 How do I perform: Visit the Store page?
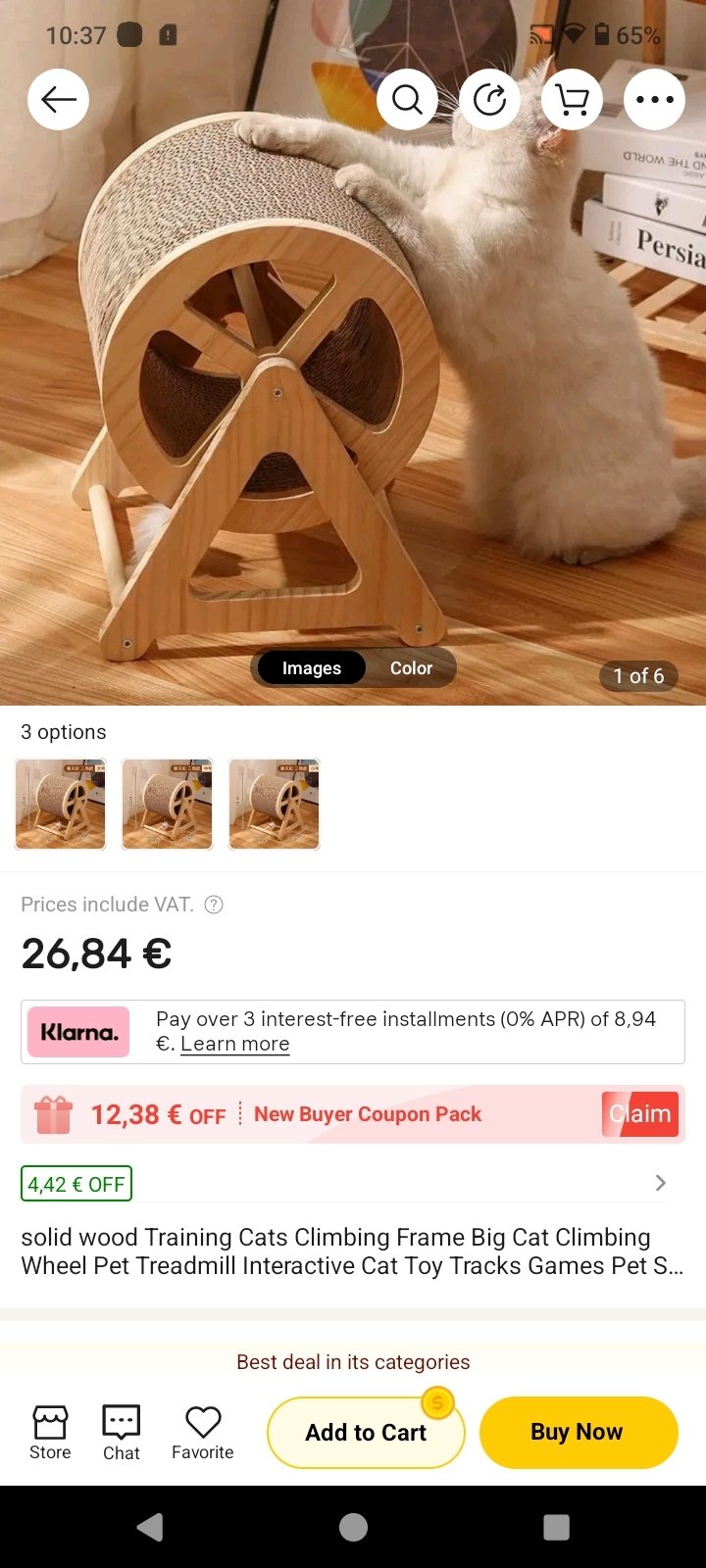point(50,1432)
